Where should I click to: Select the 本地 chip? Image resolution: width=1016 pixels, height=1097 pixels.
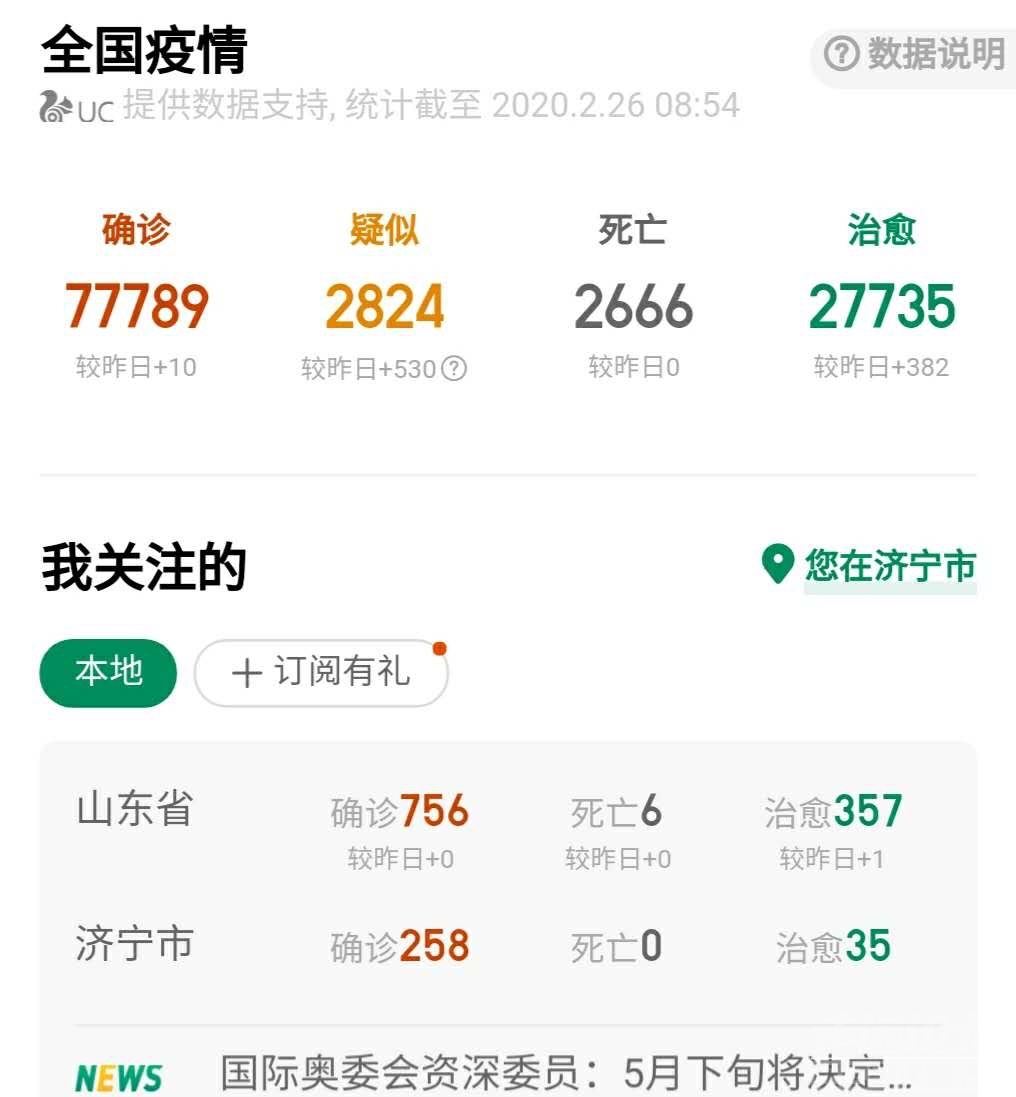click(108, 672)
